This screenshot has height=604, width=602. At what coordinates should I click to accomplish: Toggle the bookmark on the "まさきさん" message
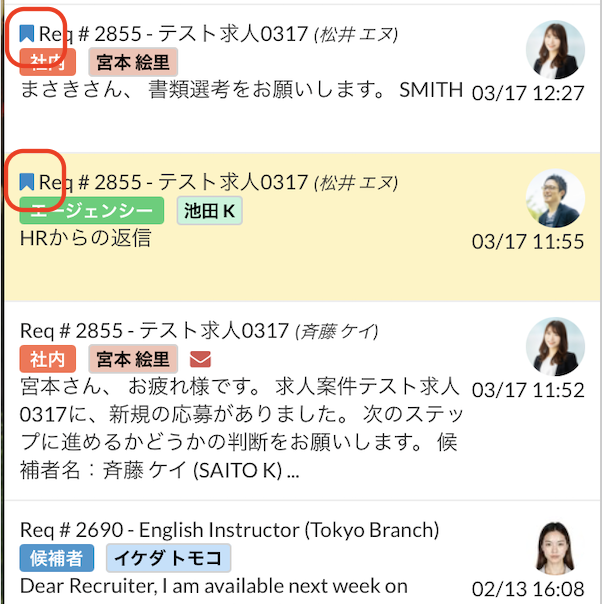click(27, 35)
